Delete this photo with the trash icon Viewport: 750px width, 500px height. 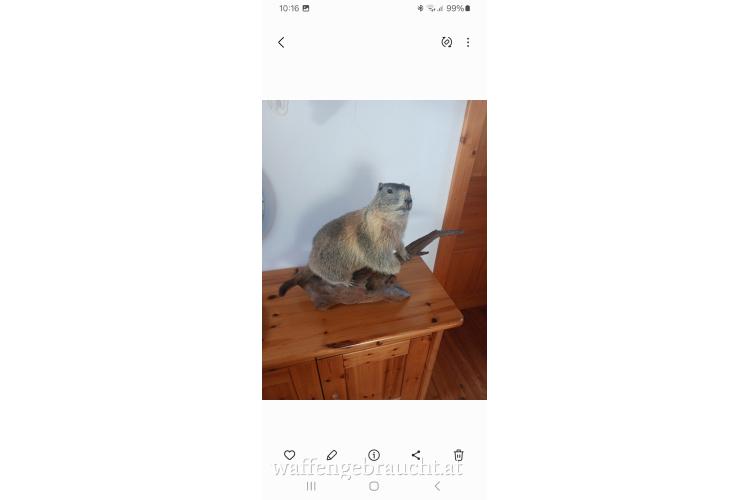point(458,455)
